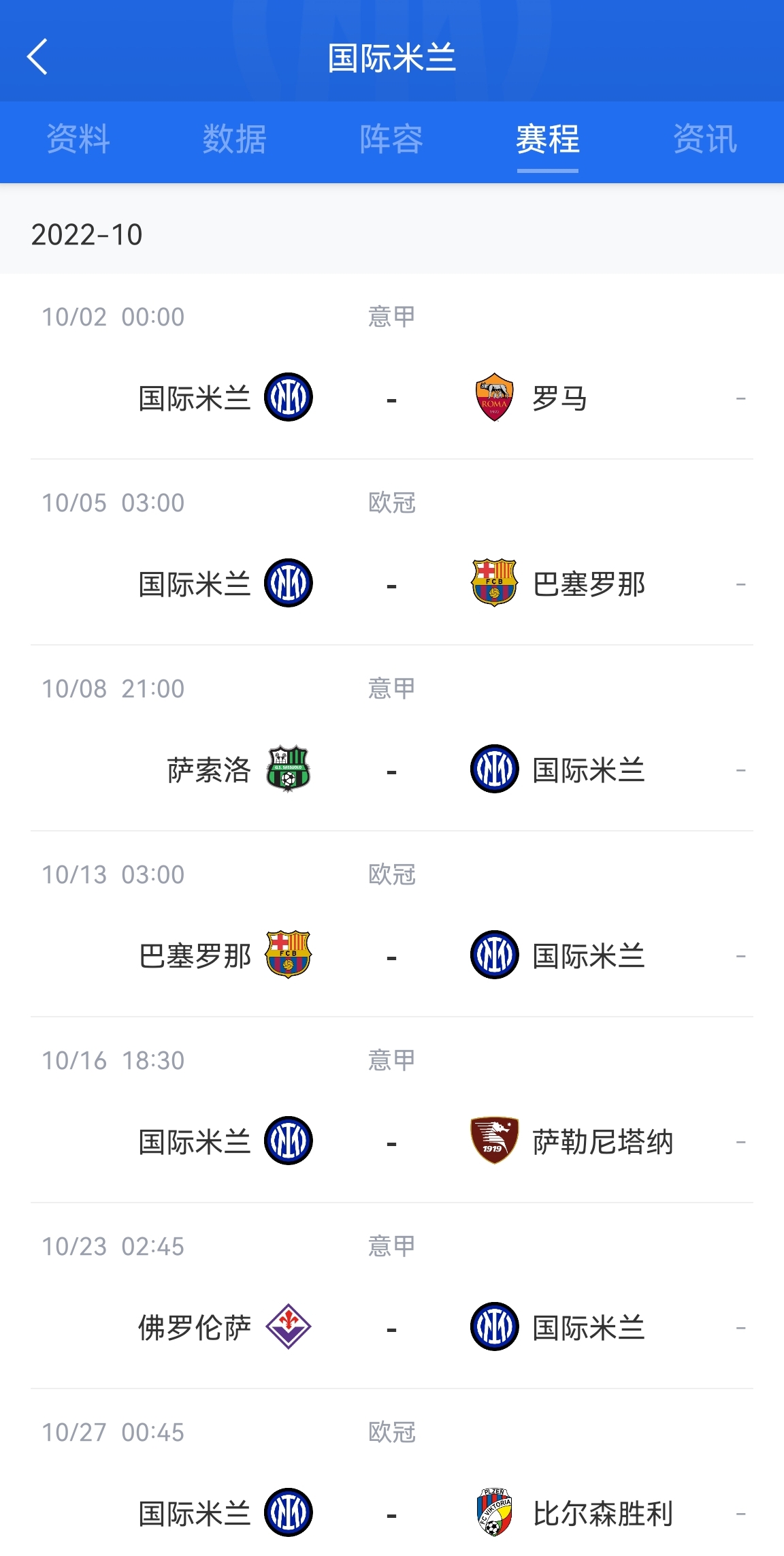784x1556 pixels.
Task: View the 10/16 match against 萨勒尼塔纳
Action: (x=392, y=1110)
